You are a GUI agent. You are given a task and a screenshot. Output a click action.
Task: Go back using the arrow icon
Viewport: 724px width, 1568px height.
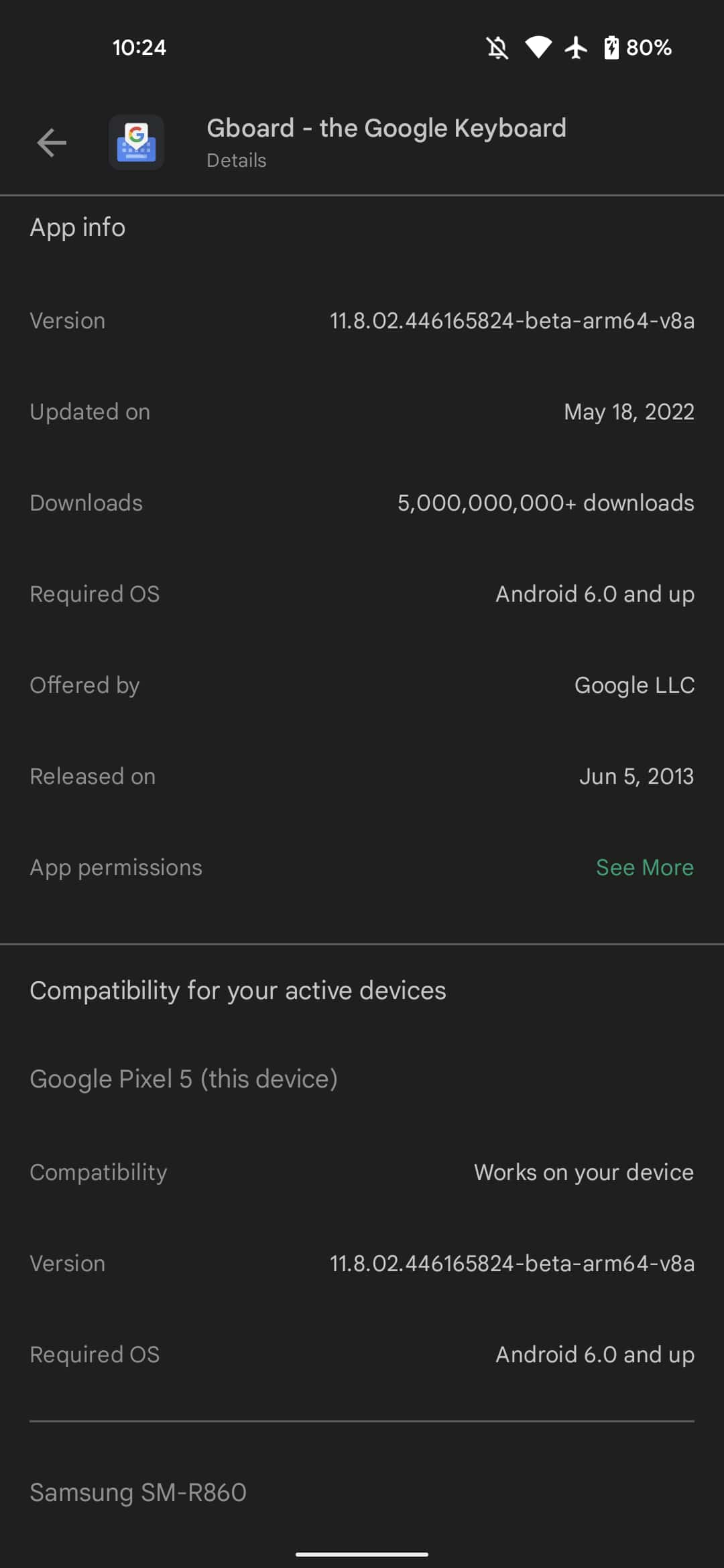click(52, 143)
